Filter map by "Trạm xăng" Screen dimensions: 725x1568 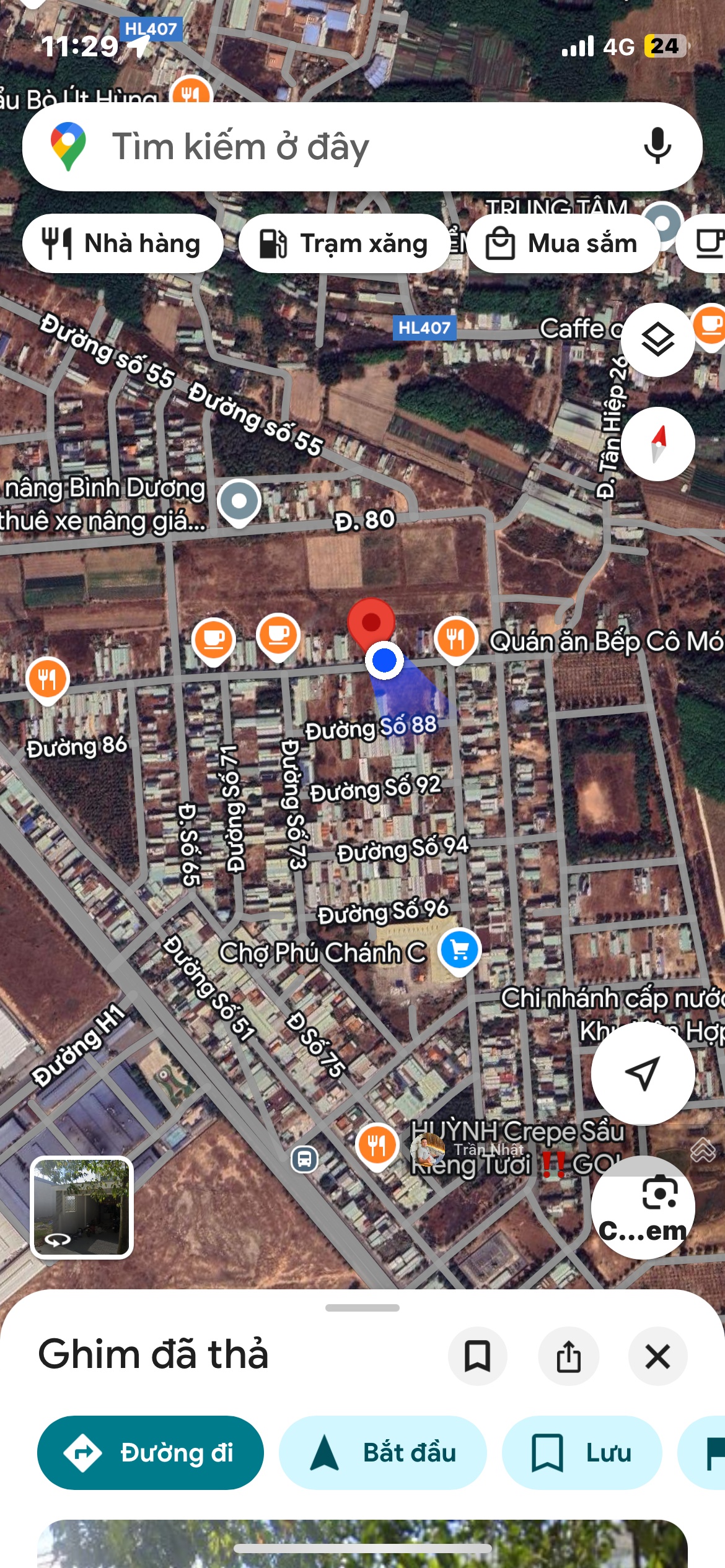(x=344, y=243)
